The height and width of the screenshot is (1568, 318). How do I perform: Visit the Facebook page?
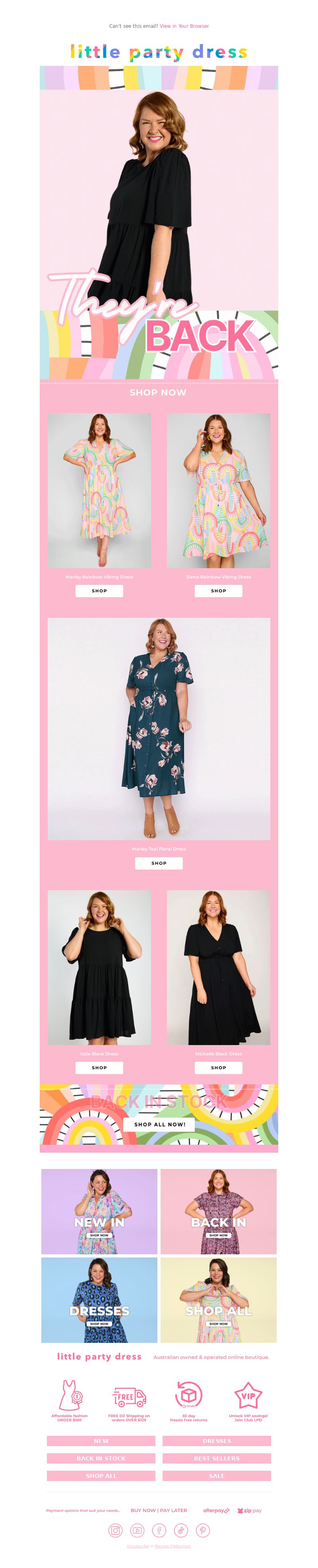click(159, 1529)
